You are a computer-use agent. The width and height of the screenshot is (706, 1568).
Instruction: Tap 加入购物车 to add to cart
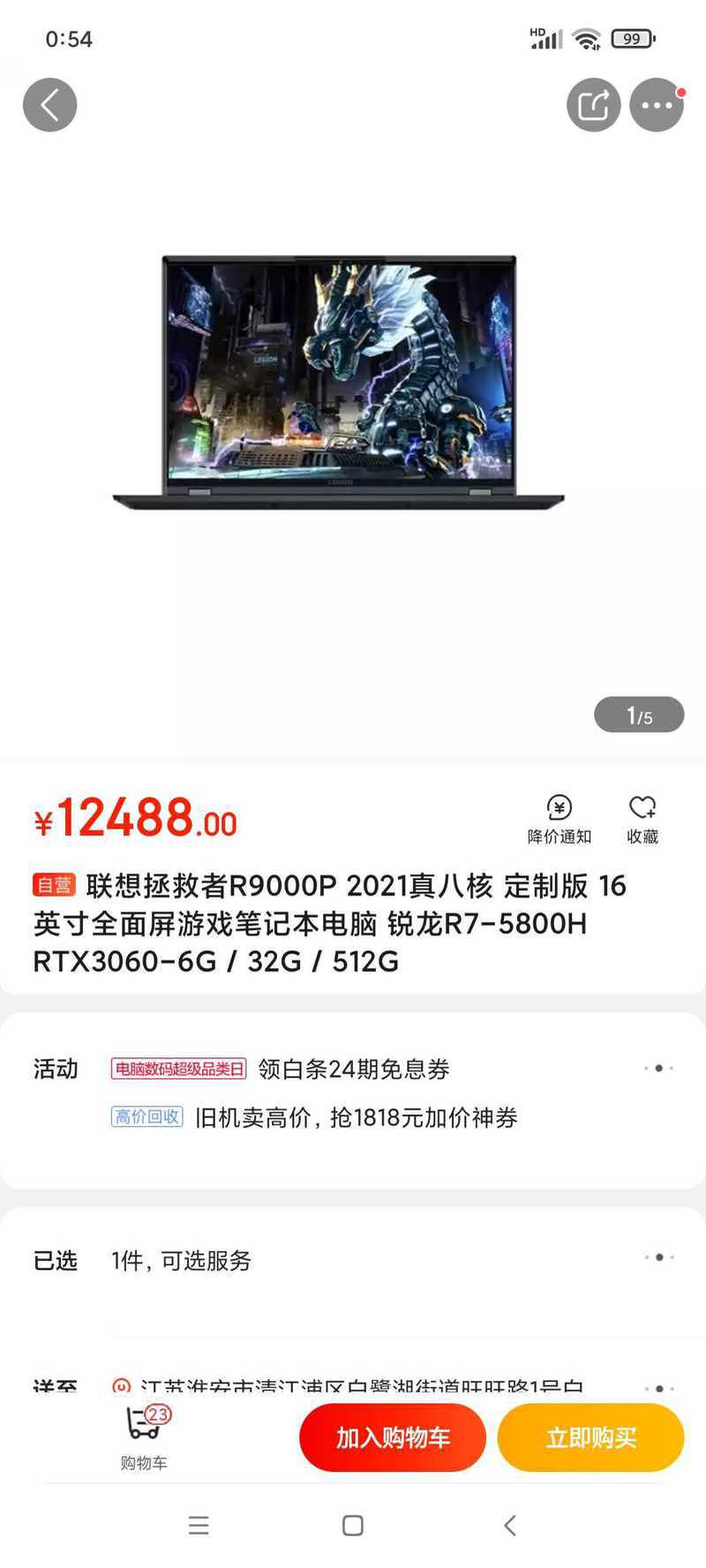[393, 1437]
